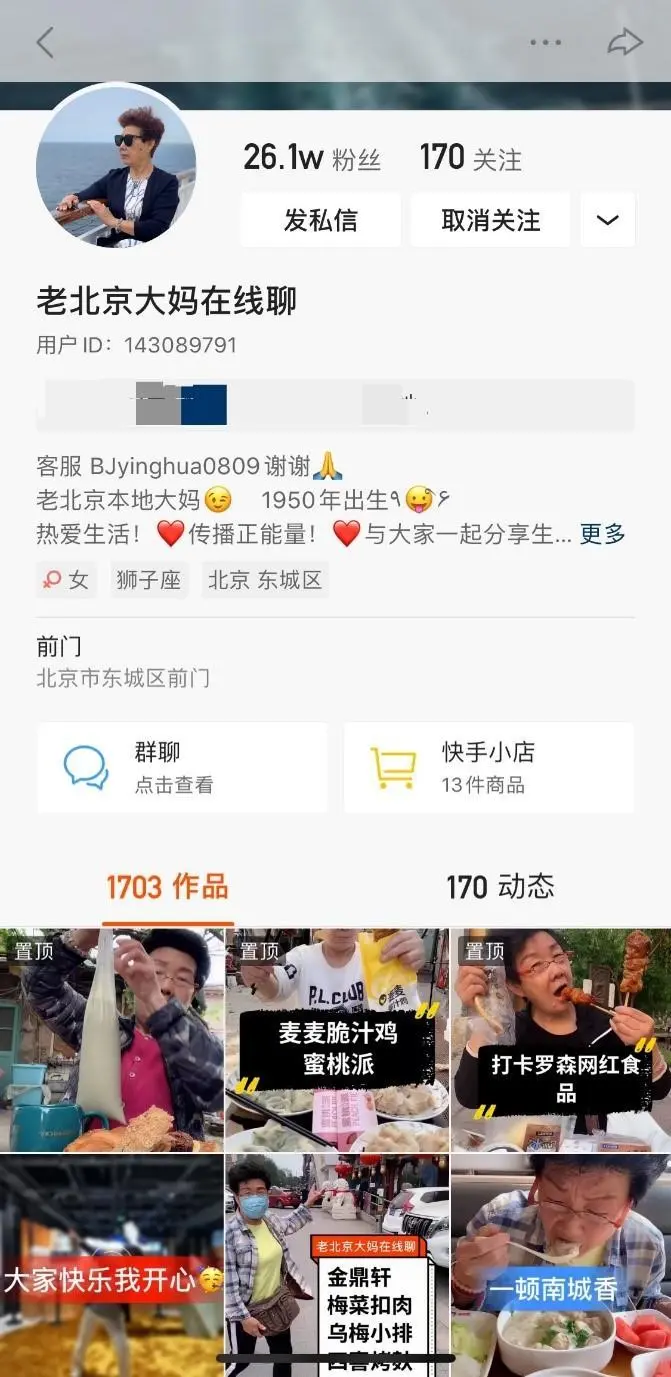Go back using the top arrow
The image size is (671, 1377).
pos(44,42)
